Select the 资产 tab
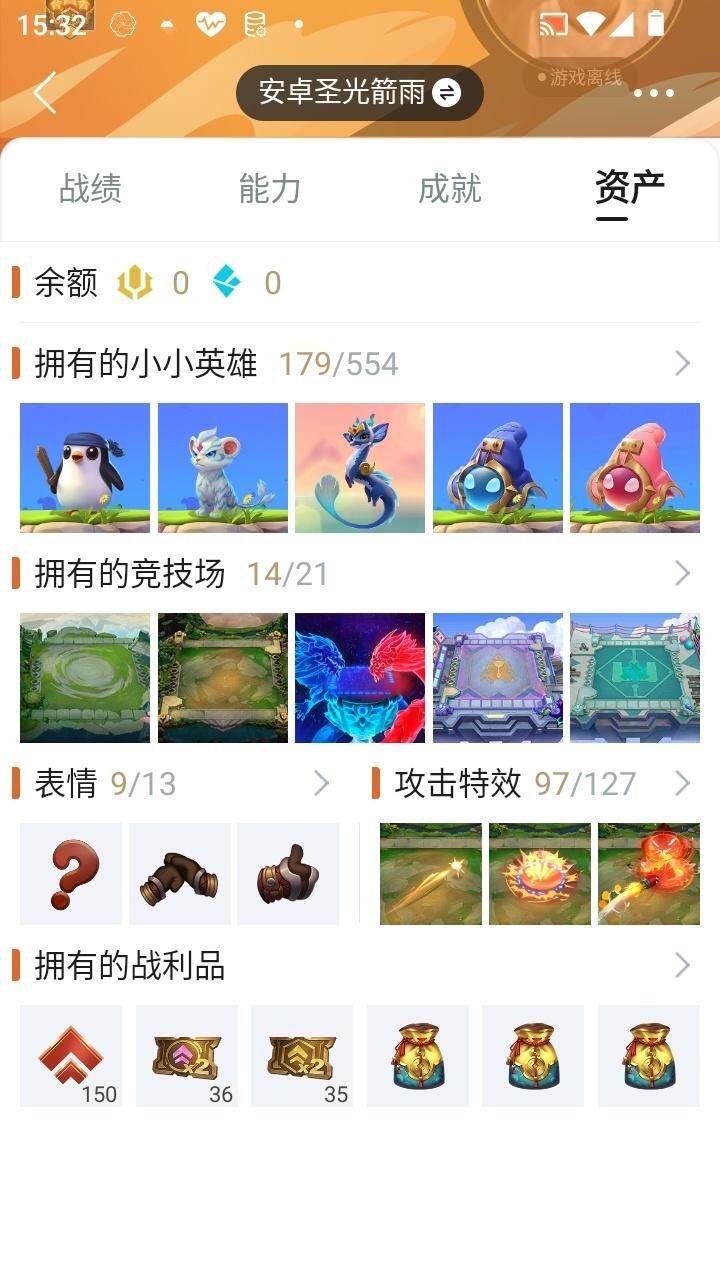The height and width of the screenshot is (1280, 720). 629,188
